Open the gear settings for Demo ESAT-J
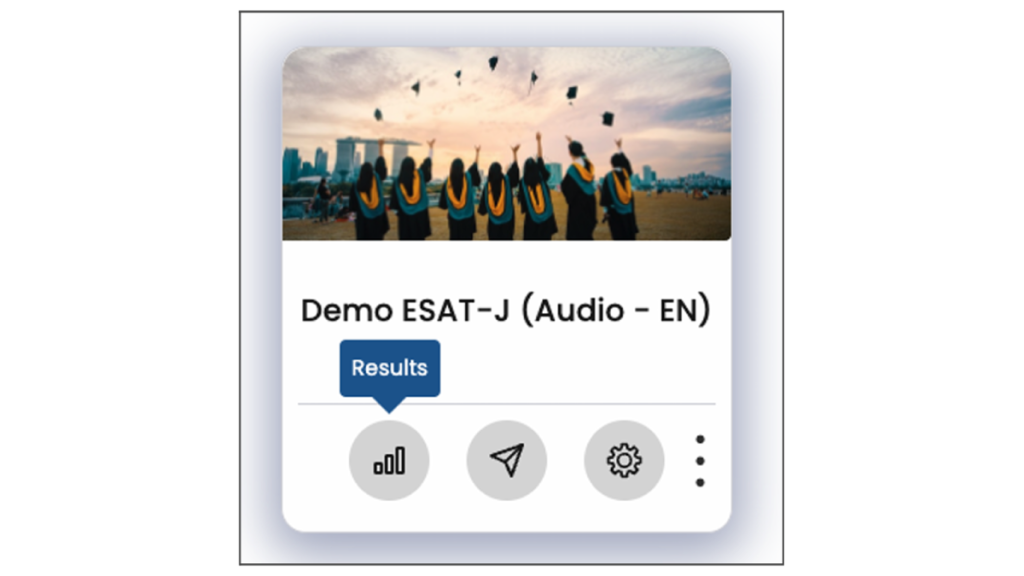This screenshot has width=1024, height=576. tap(624, 461)
